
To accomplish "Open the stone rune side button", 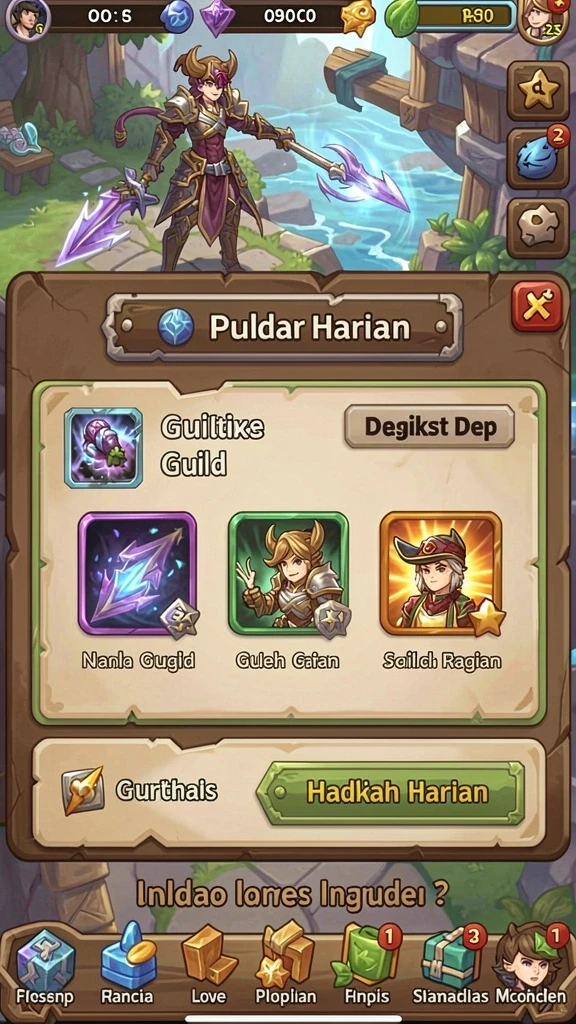I will click(x=537, y=227).
